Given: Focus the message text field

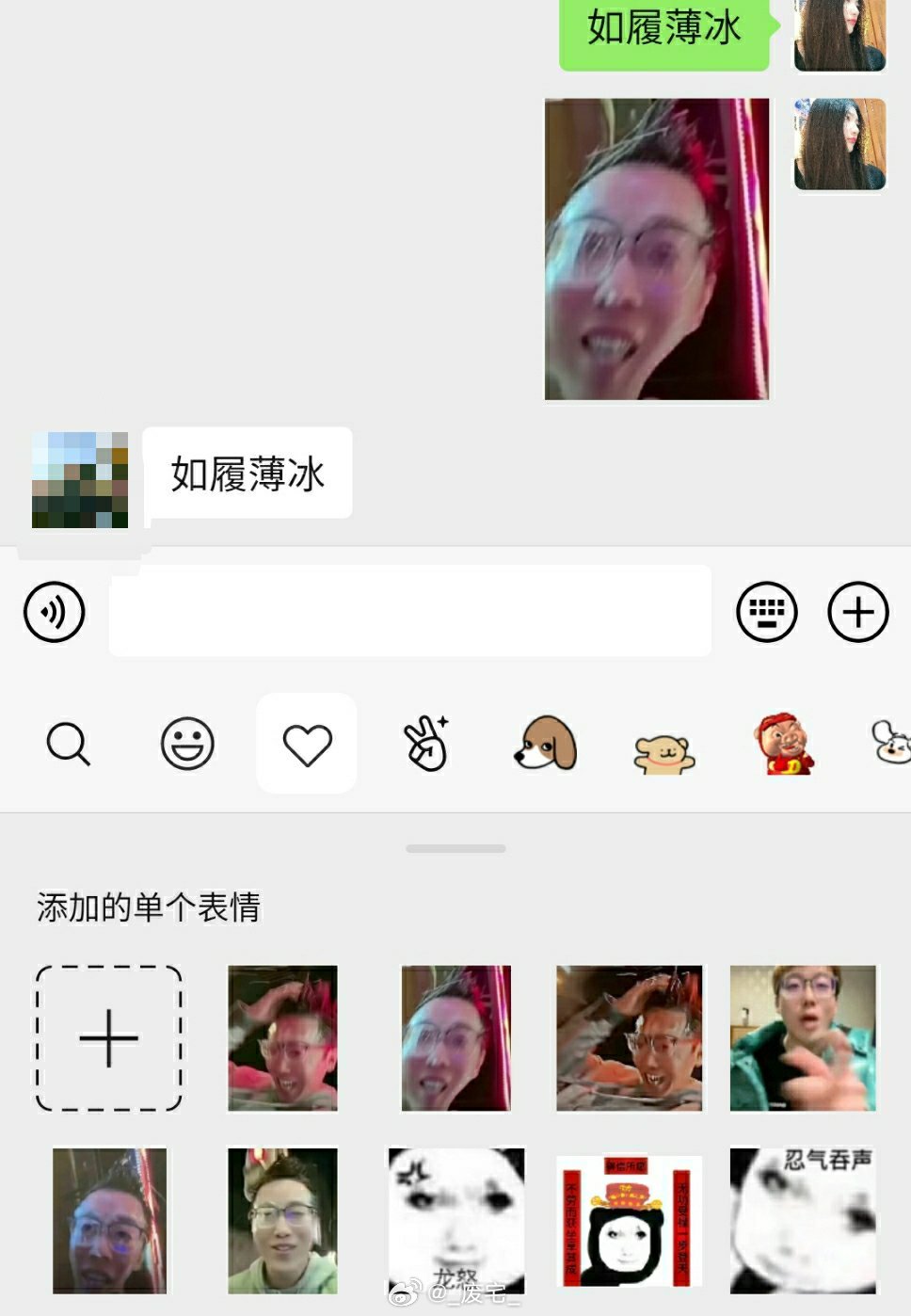Looking at the screenshot, I should [409, 611].
